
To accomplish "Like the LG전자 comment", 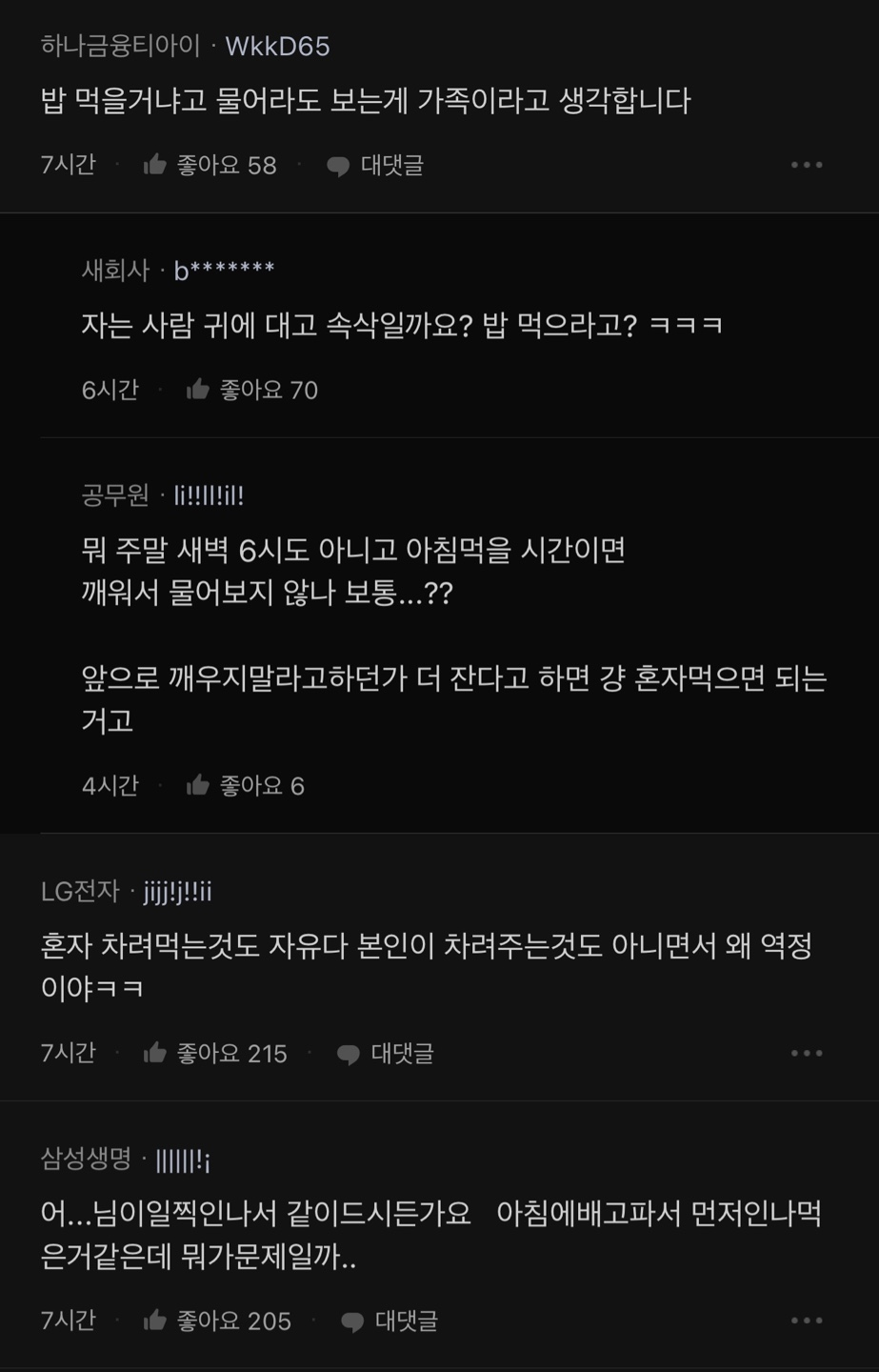I will 155,1054.
